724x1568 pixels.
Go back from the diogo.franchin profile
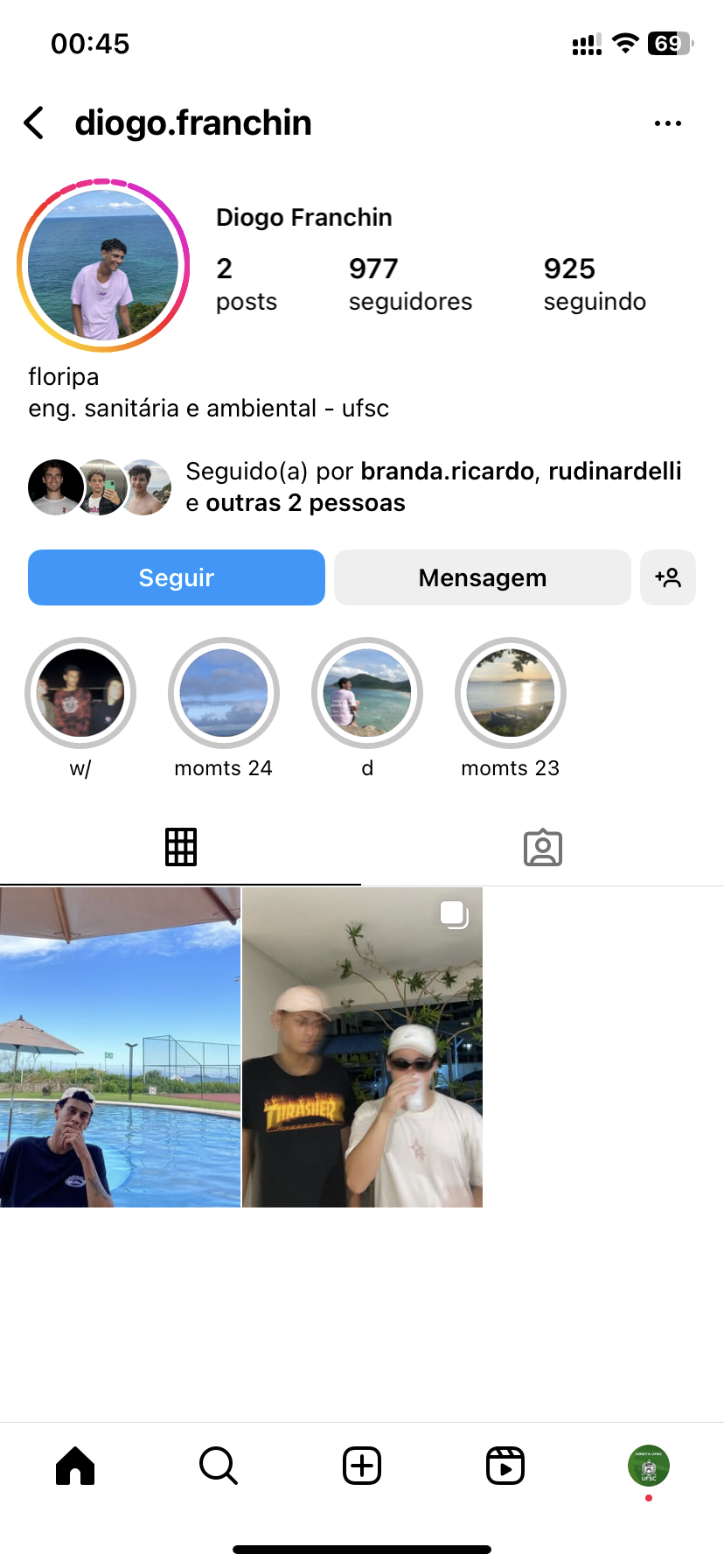point(34,123)
